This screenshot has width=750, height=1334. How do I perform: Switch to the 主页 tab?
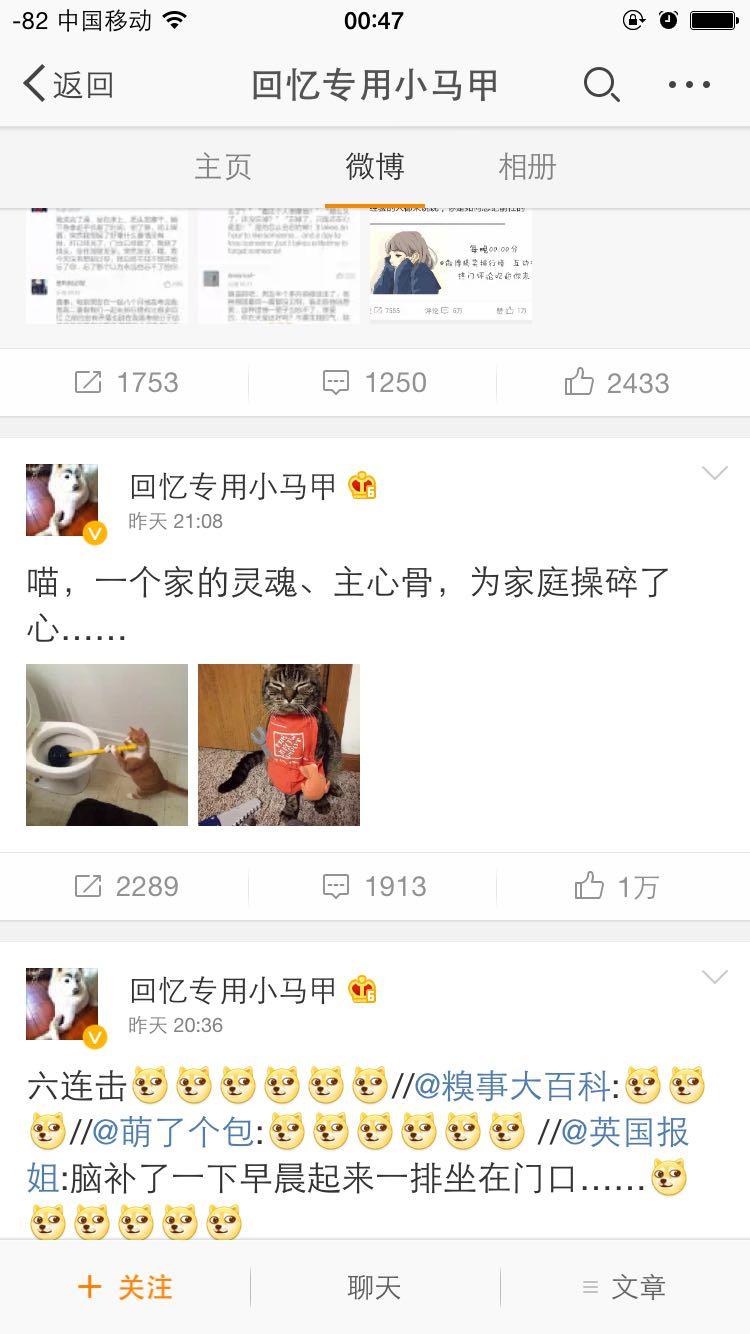[x=222, y=166]
